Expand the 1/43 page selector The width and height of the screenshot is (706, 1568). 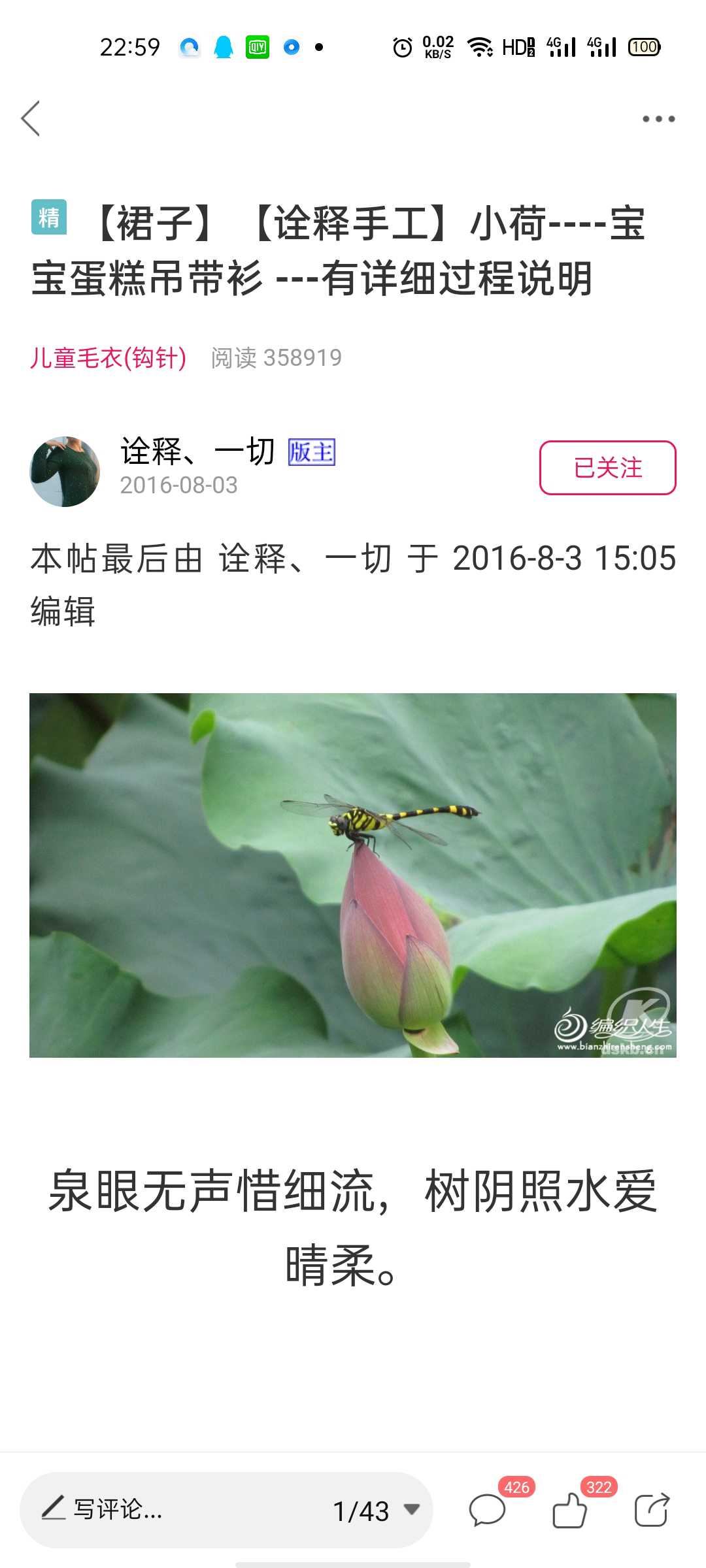(375, 1511)
